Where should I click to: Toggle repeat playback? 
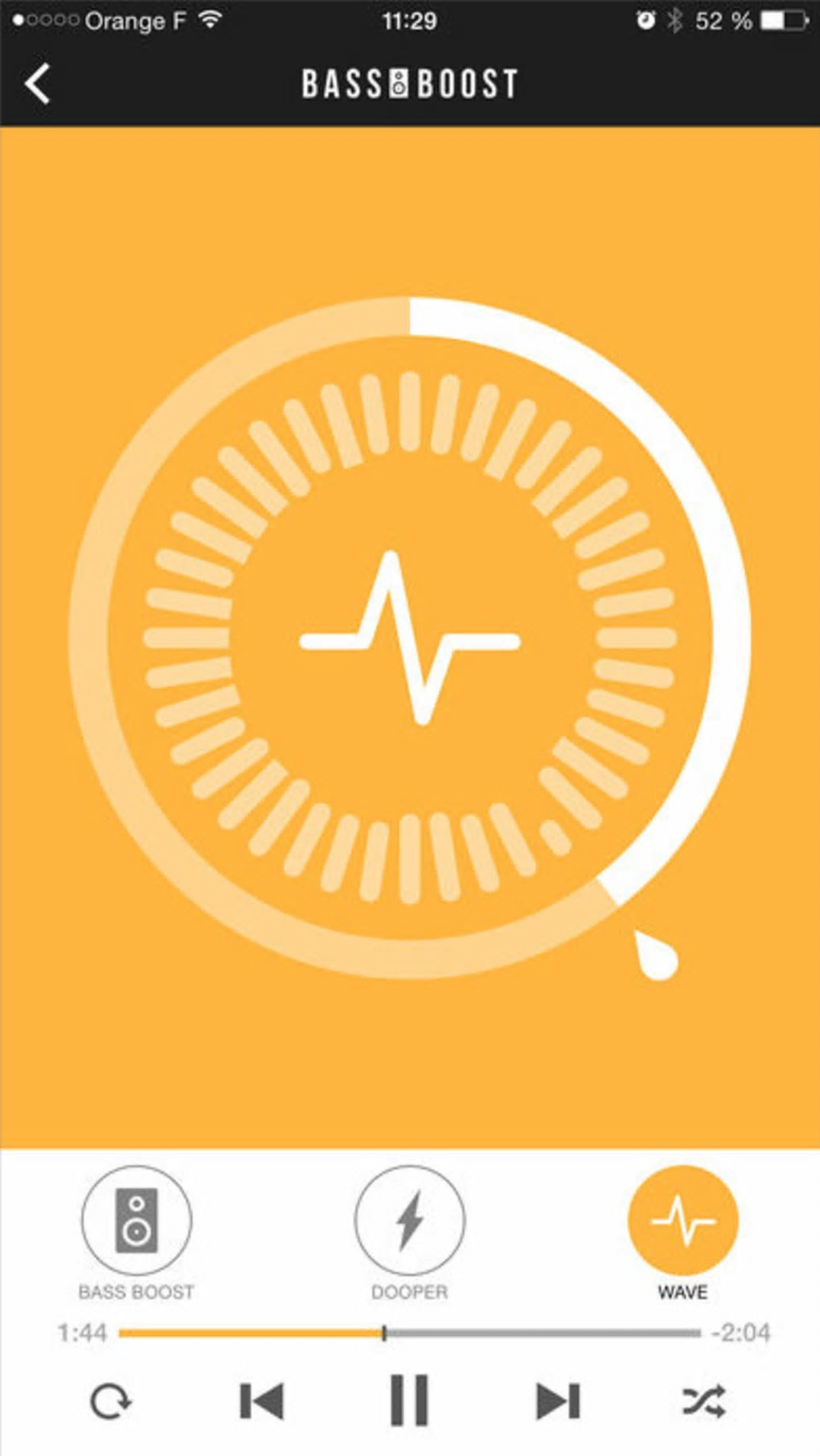[x=110, y=1401]
